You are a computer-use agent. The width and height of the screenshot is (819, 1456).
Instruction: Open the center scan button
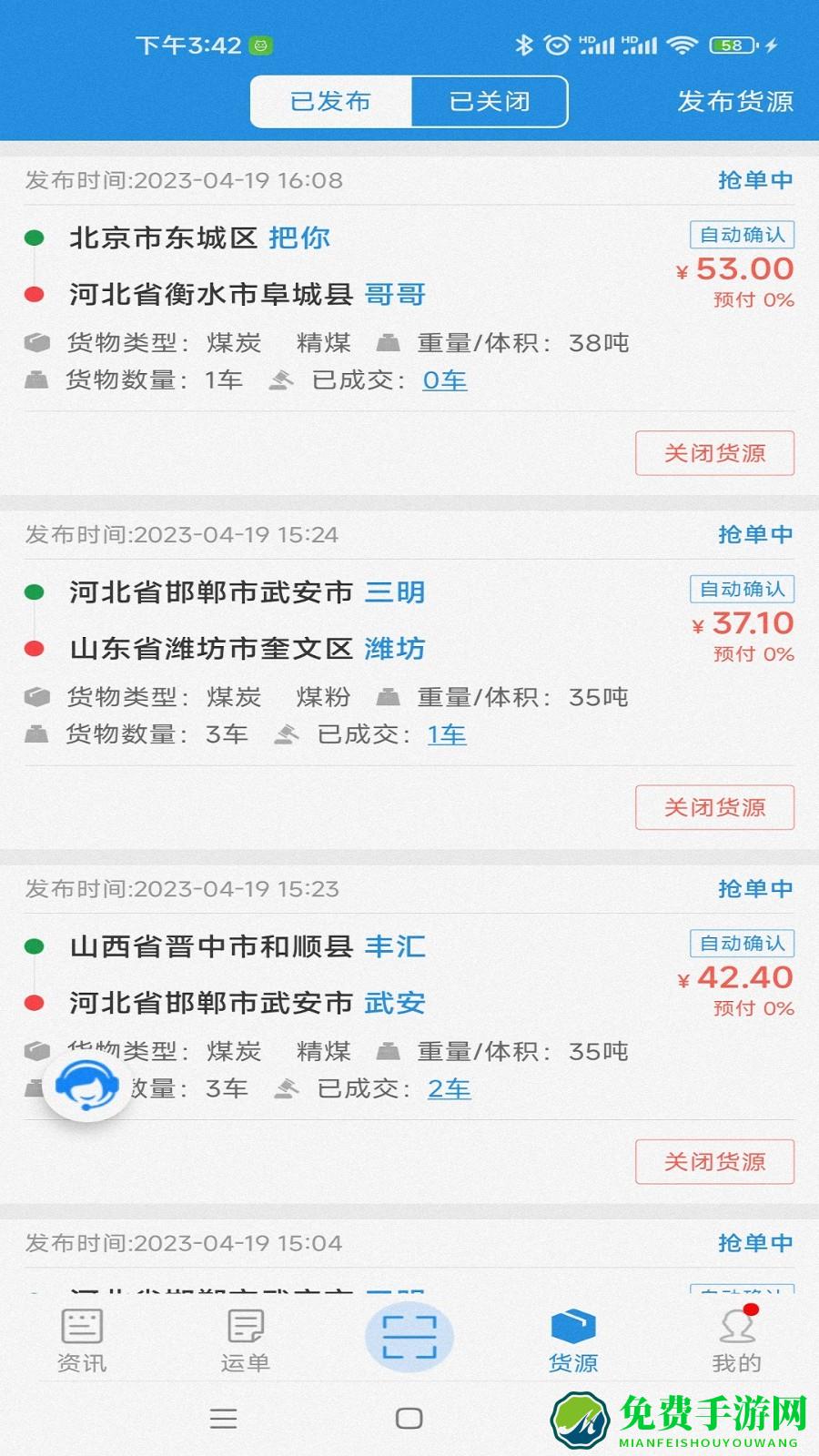409,1336
